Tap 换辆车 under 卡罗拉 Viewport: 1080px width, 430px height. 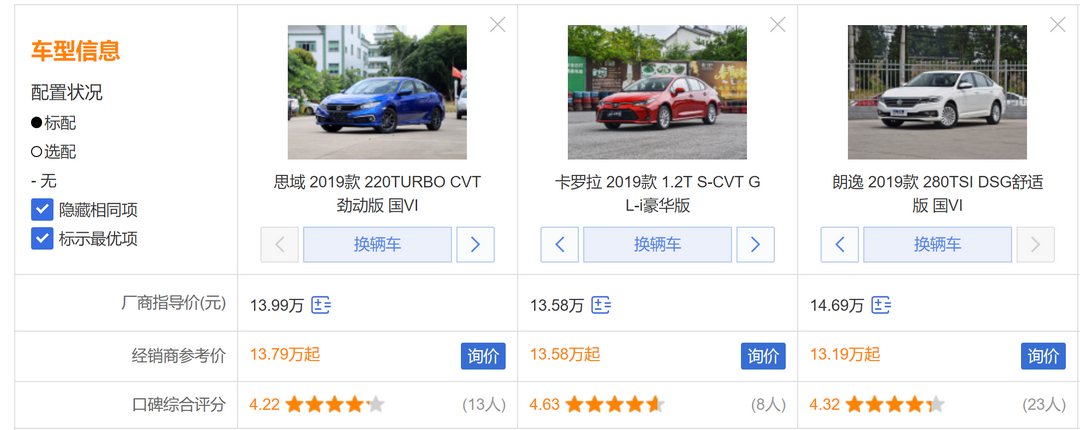pos(657,245)
